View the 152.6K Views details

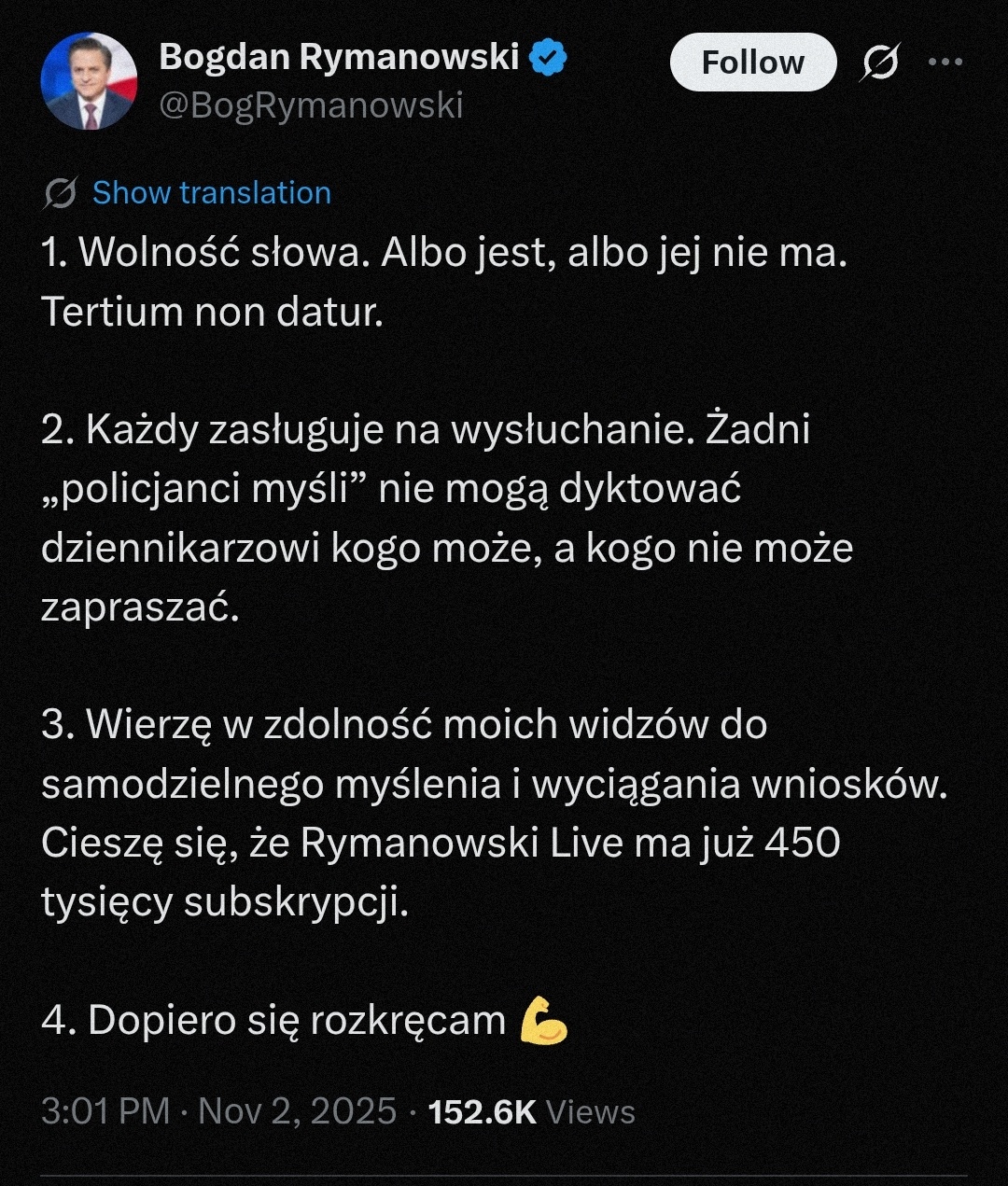(x=531, y=1112)
